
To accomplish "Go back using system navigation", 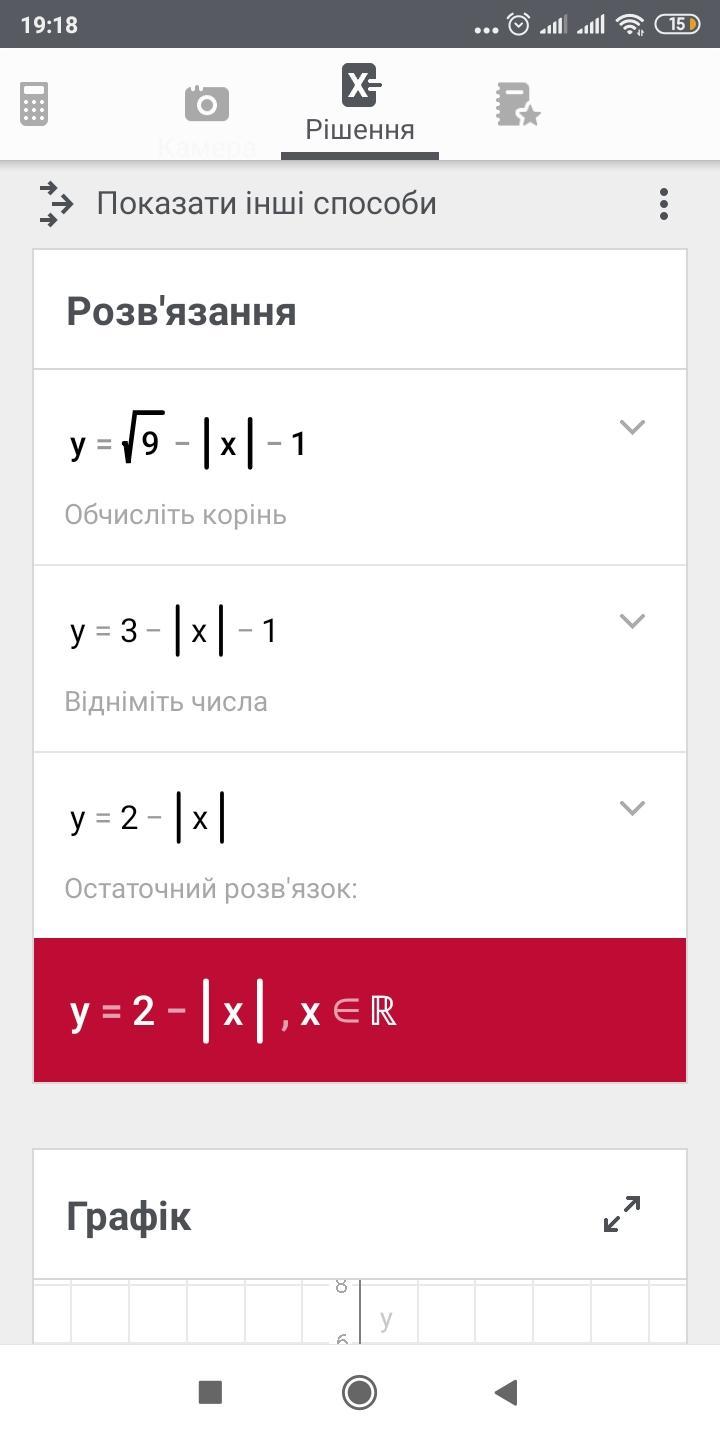I will click(x=507, y=1392).
